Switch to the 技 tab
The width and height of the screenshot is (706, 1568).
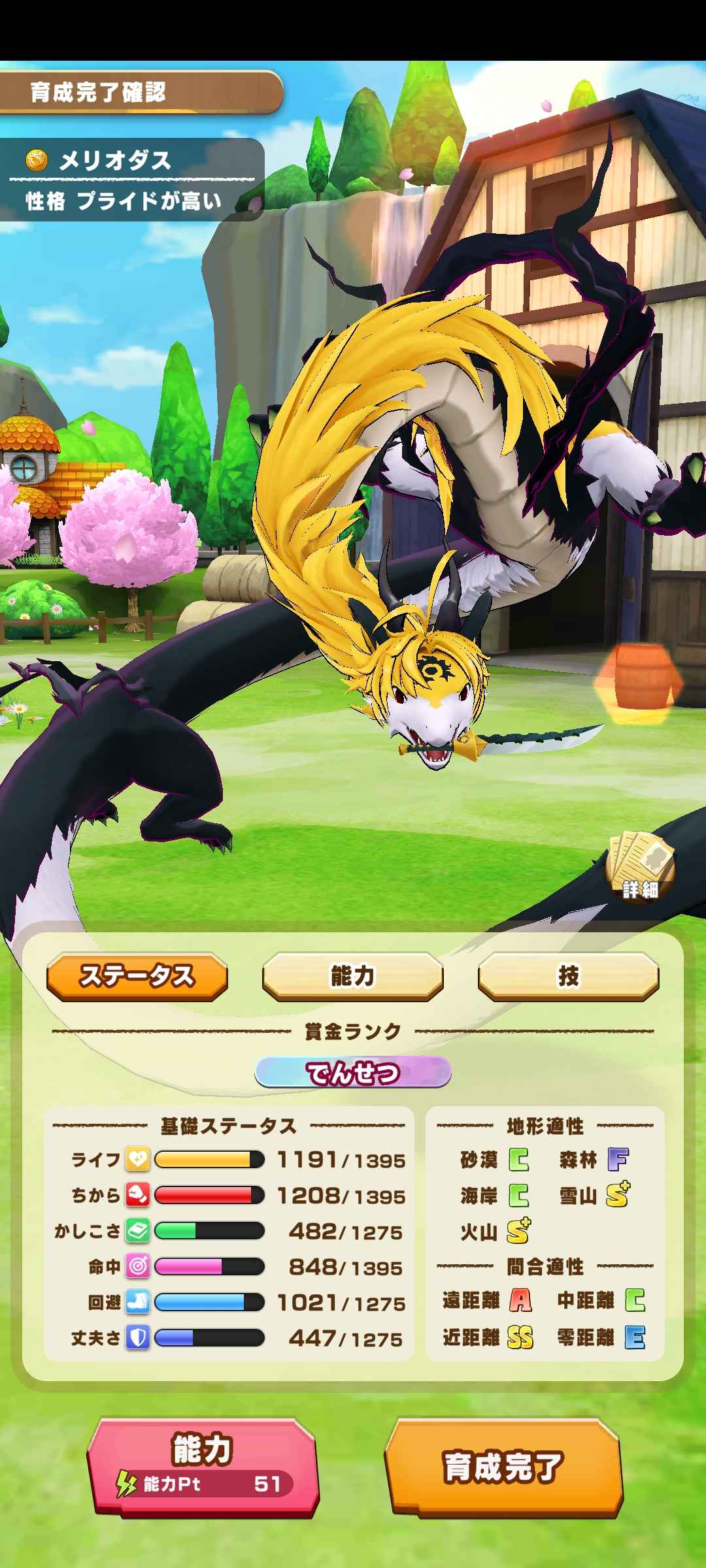(568, 976)
